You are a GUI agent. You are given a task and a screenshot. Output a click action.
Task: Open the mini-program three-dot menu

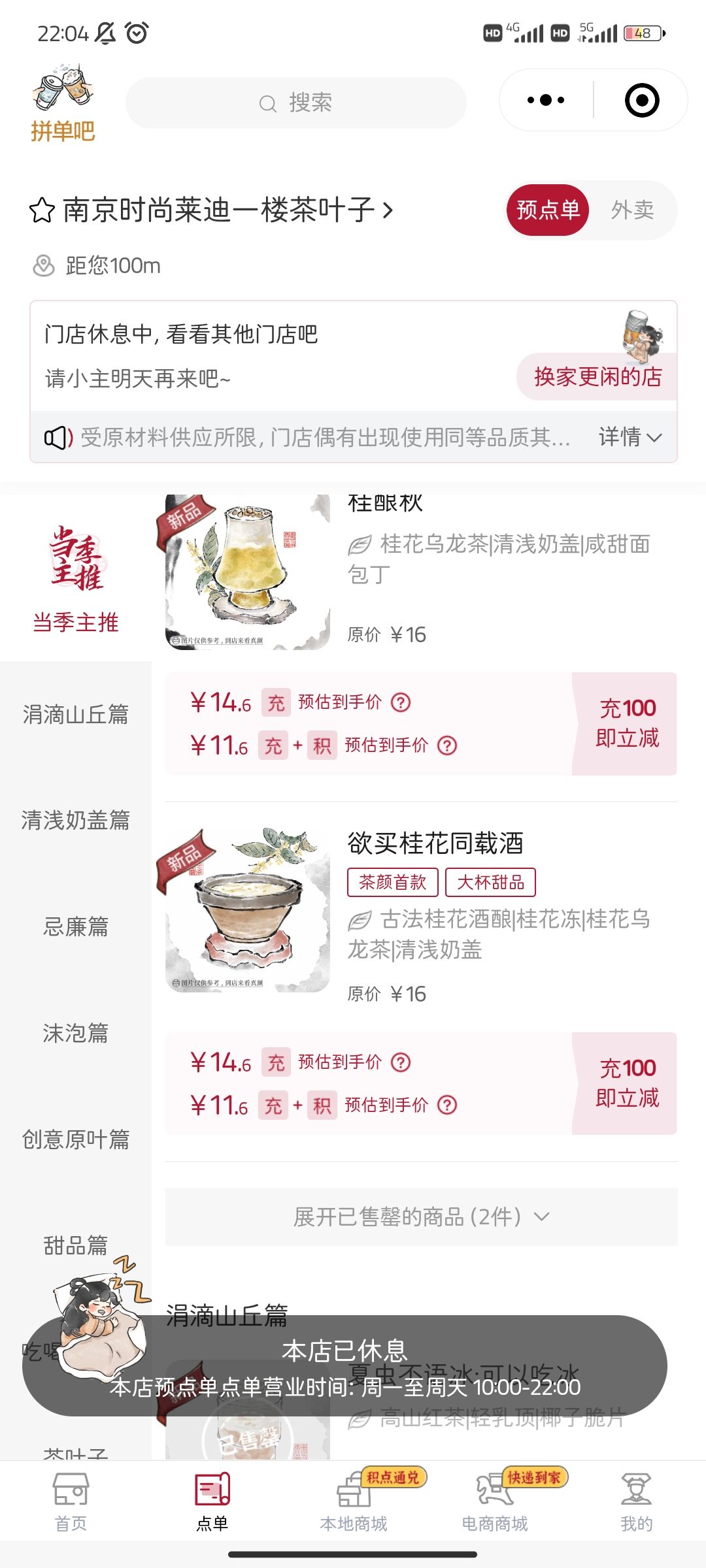pyautogui.click(x=546, y=100)
